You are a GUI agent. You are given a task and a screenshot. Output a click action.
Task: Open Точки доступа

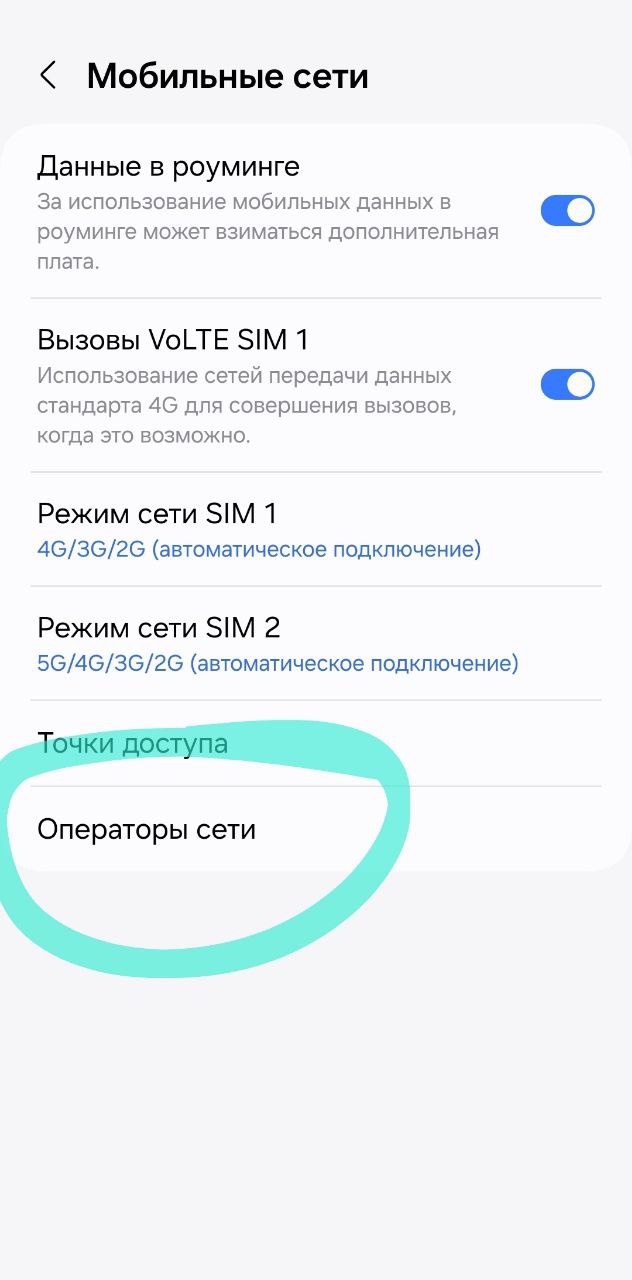coord(316,743)
